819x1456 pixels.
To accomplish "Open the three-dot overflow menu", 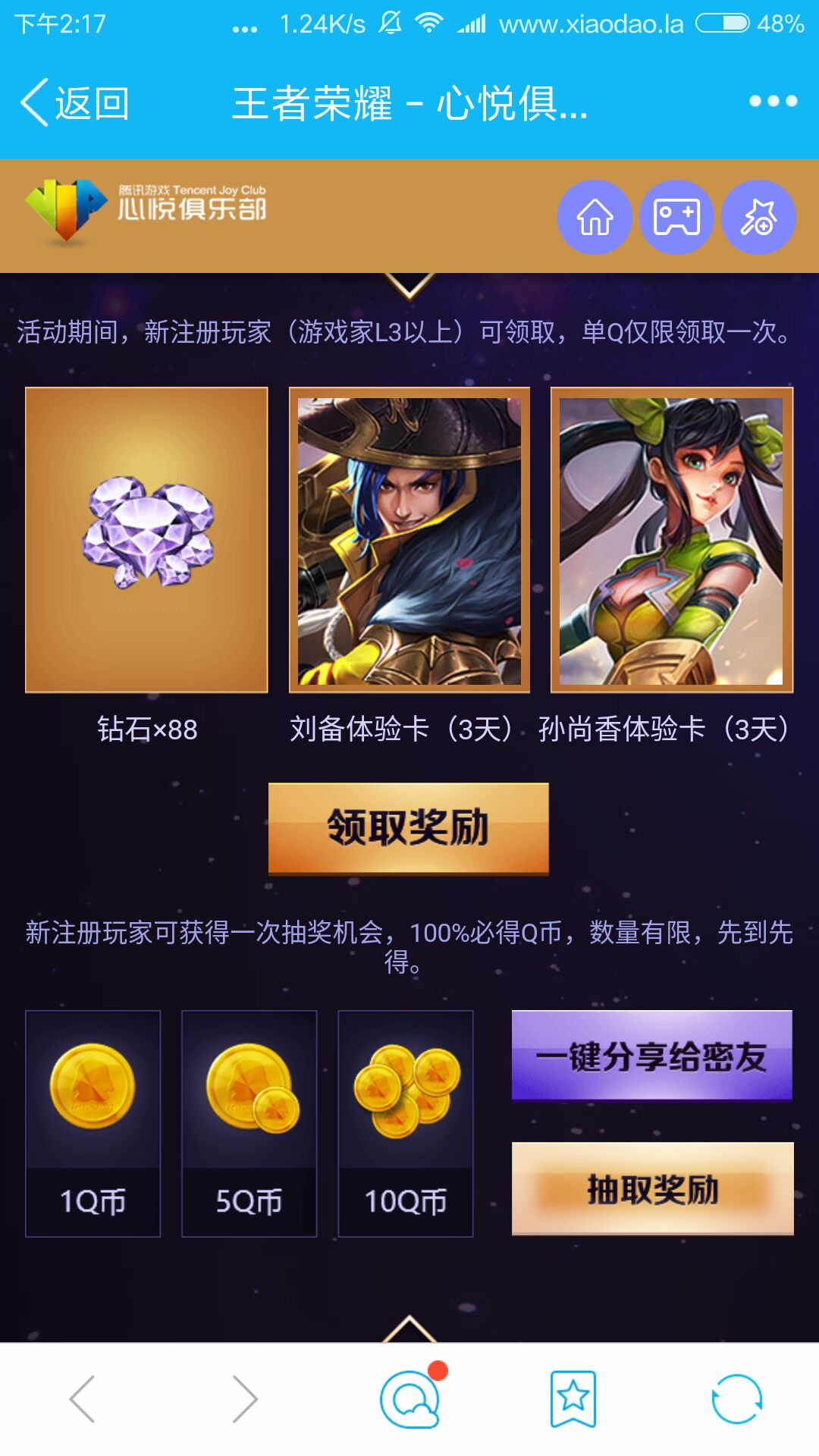I will click(x=773, y=101).
